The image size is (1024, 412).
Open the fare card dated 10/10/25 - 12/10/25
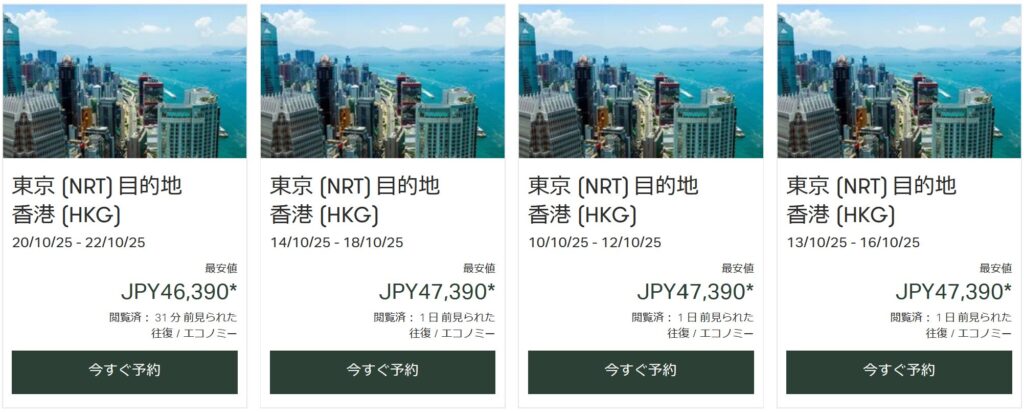(640, 200)
